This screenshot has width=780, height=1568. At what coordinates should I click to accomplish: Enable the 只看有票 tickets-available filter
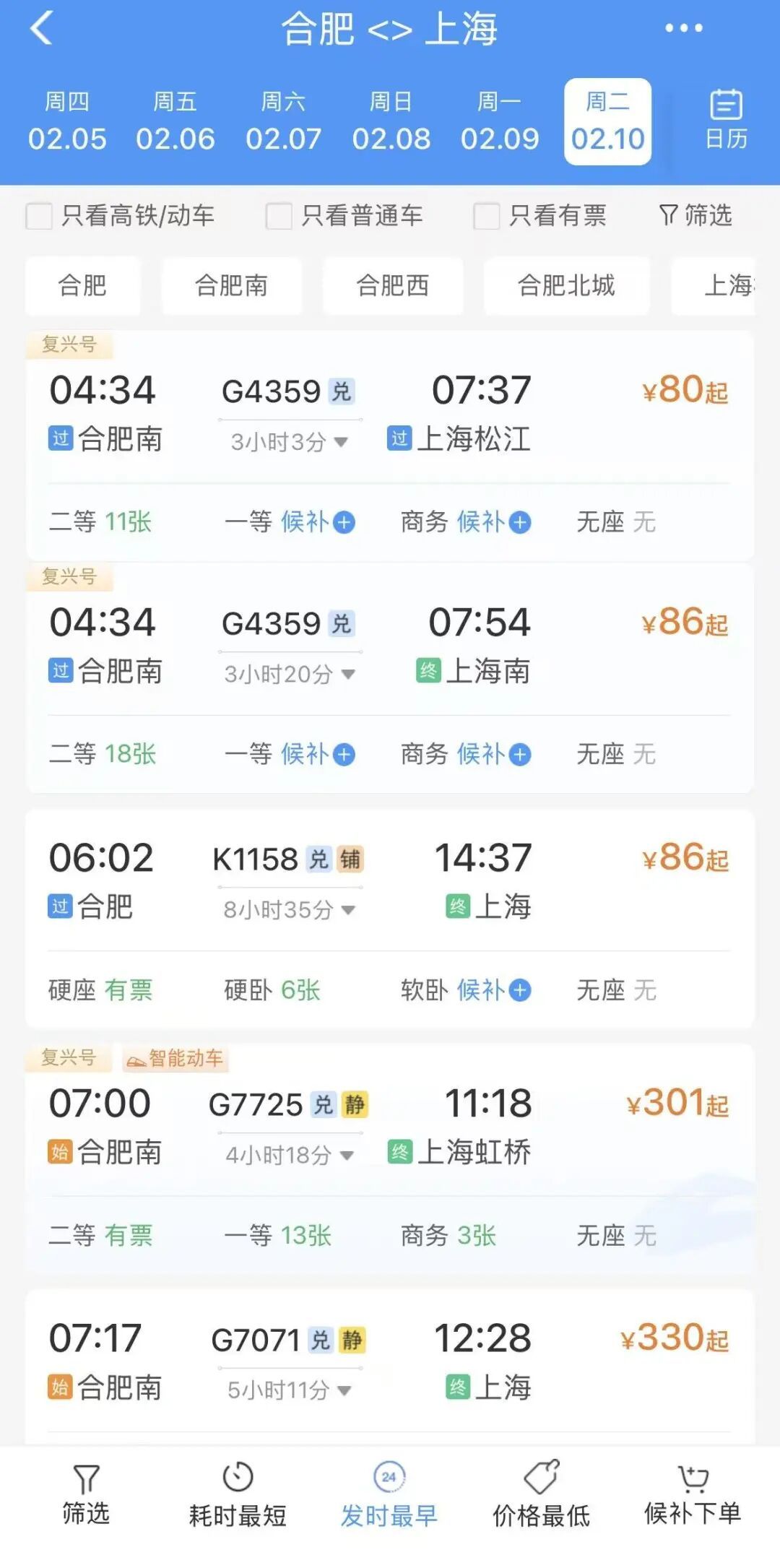[485, 215]
